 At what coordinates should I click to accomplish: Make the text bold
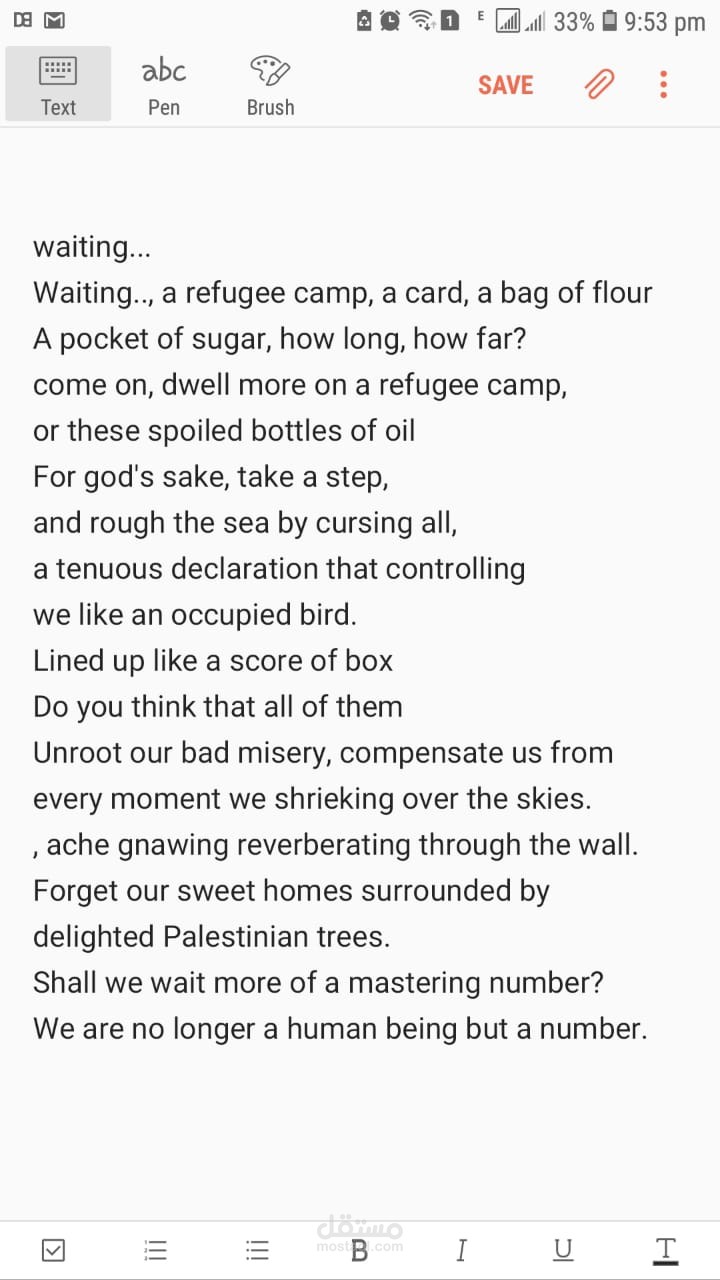360,1251
